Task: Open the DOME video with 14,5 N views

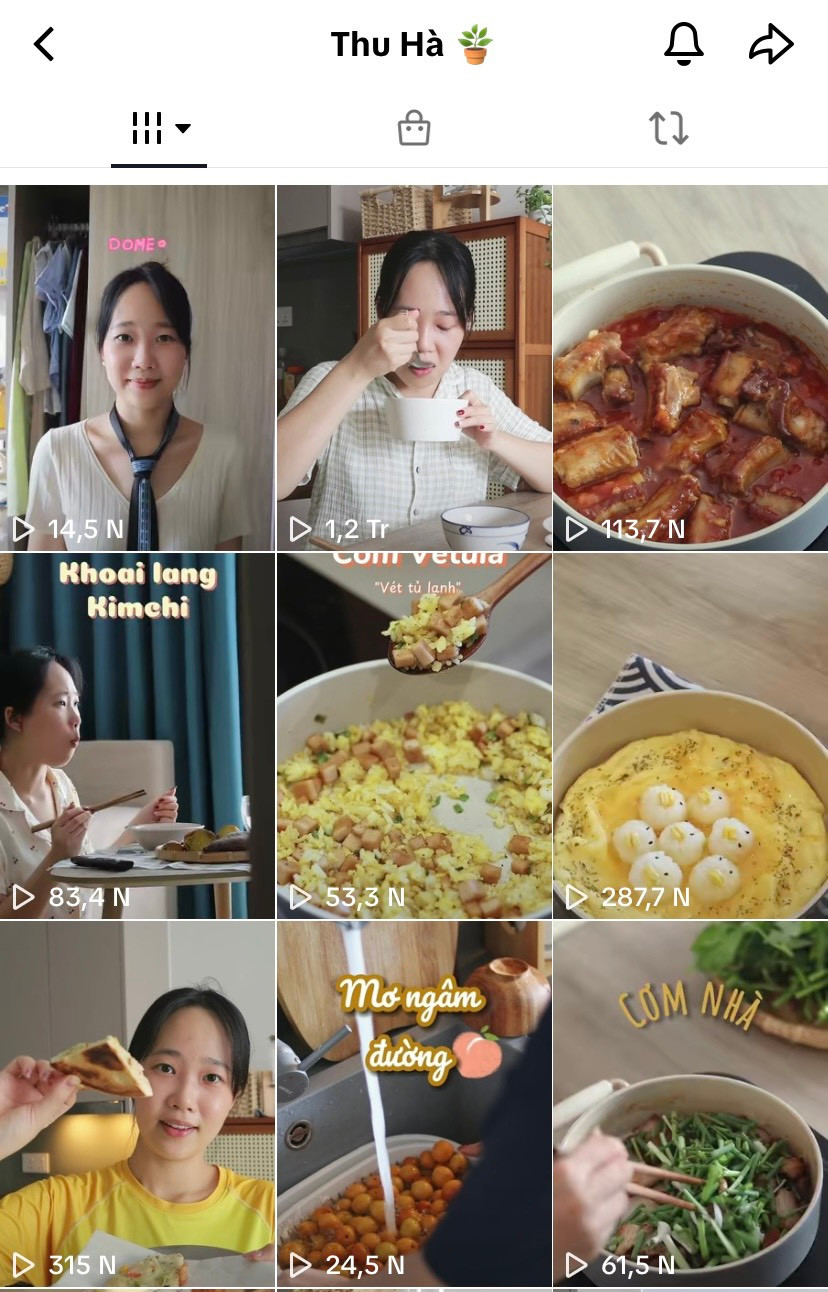Action: coord(137,368)
